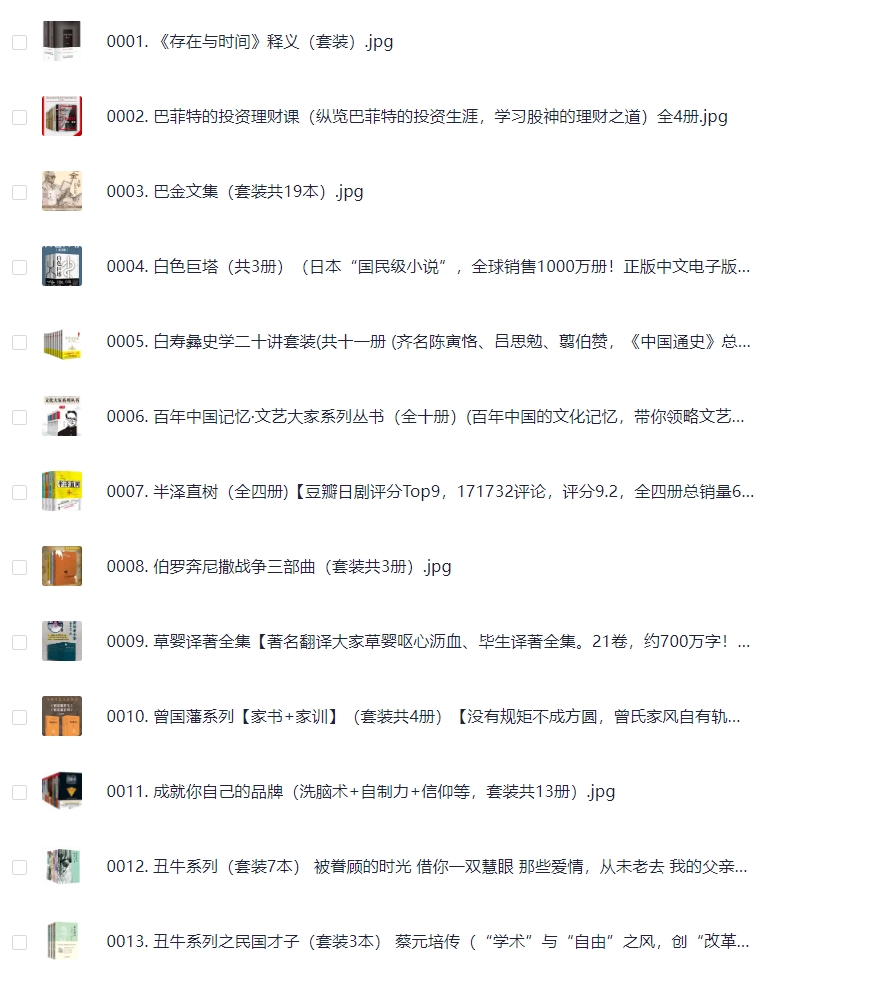Tick the checkbox for 0005 白寿彝史学二十讲

19,342
